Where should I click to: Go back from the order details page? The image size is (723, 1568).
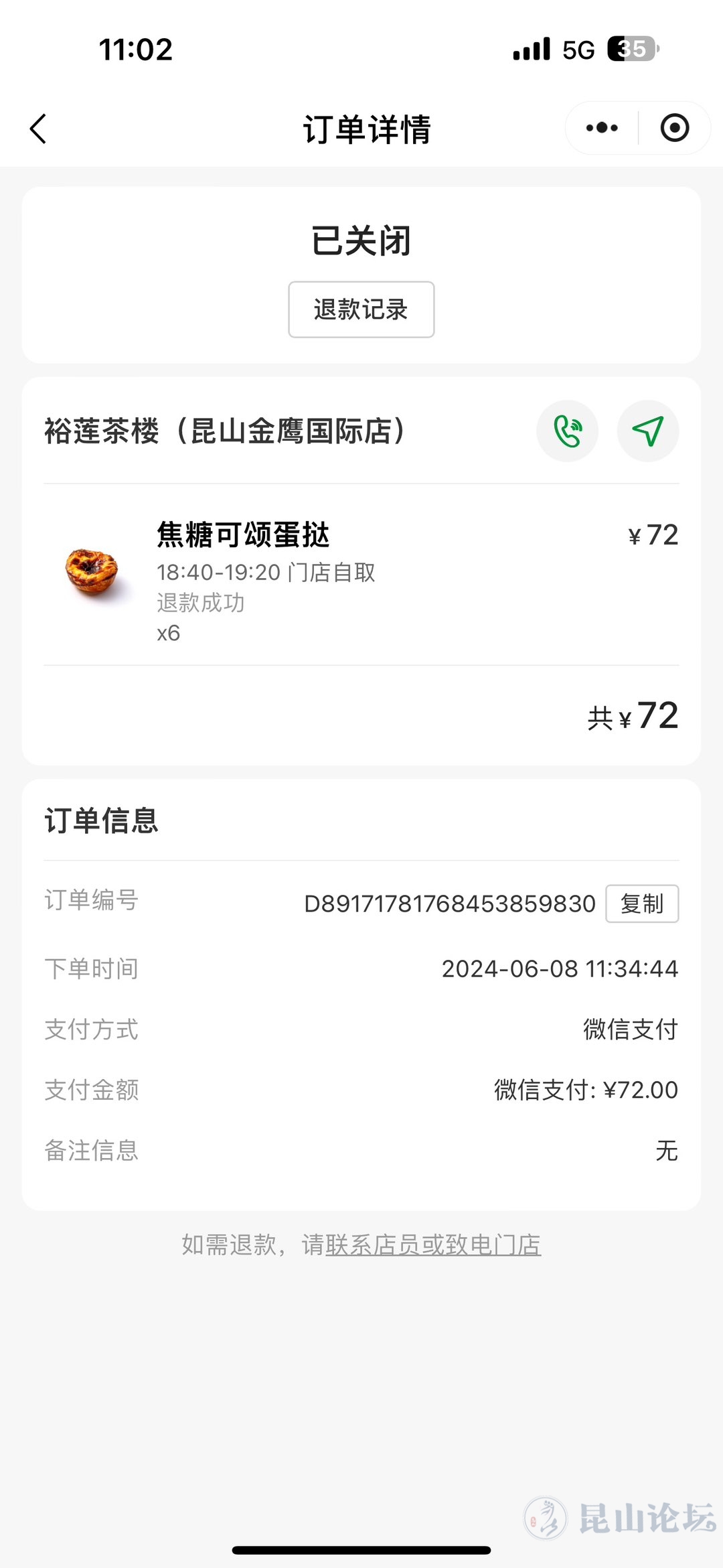pos(39,129)
